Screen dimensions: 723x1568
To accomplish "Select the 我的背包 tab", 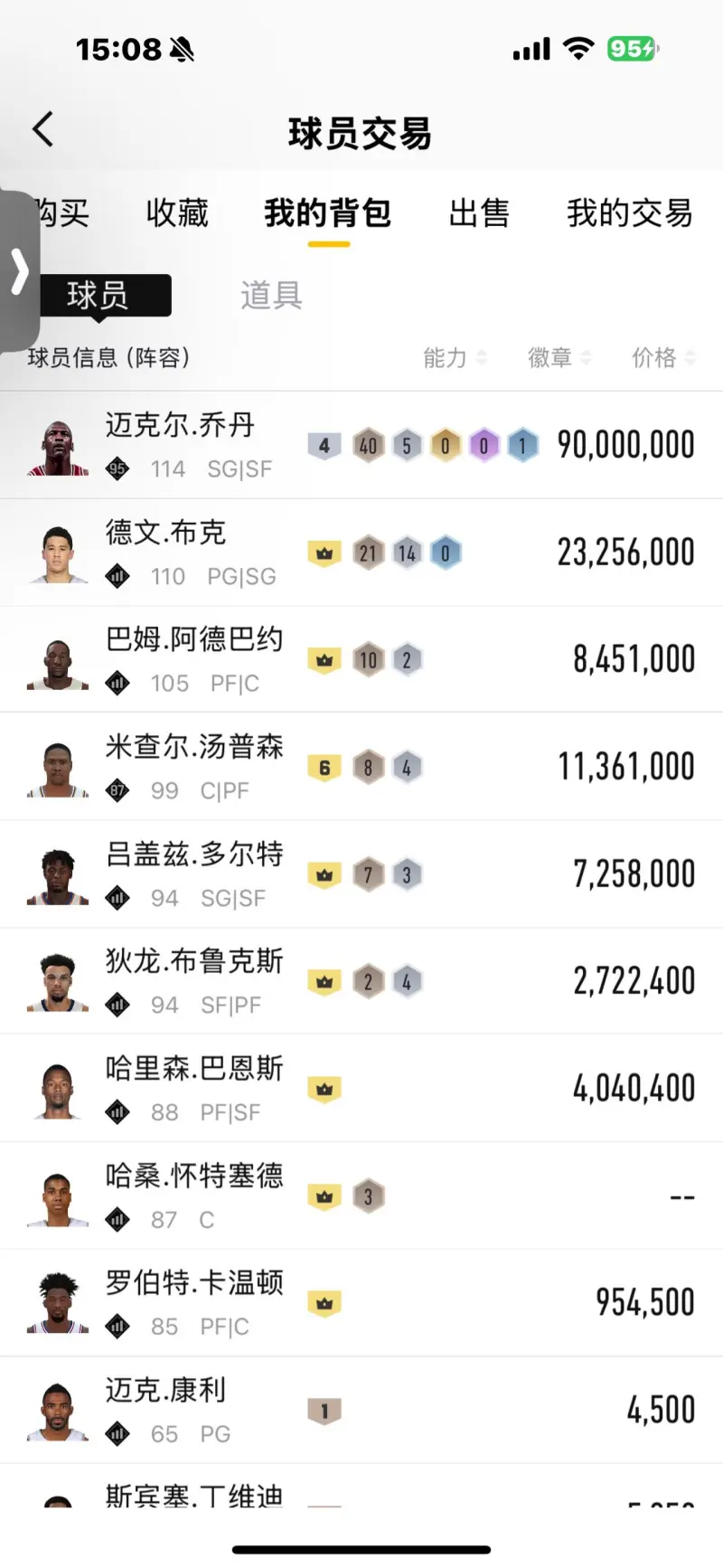I will tap(327, 213).
